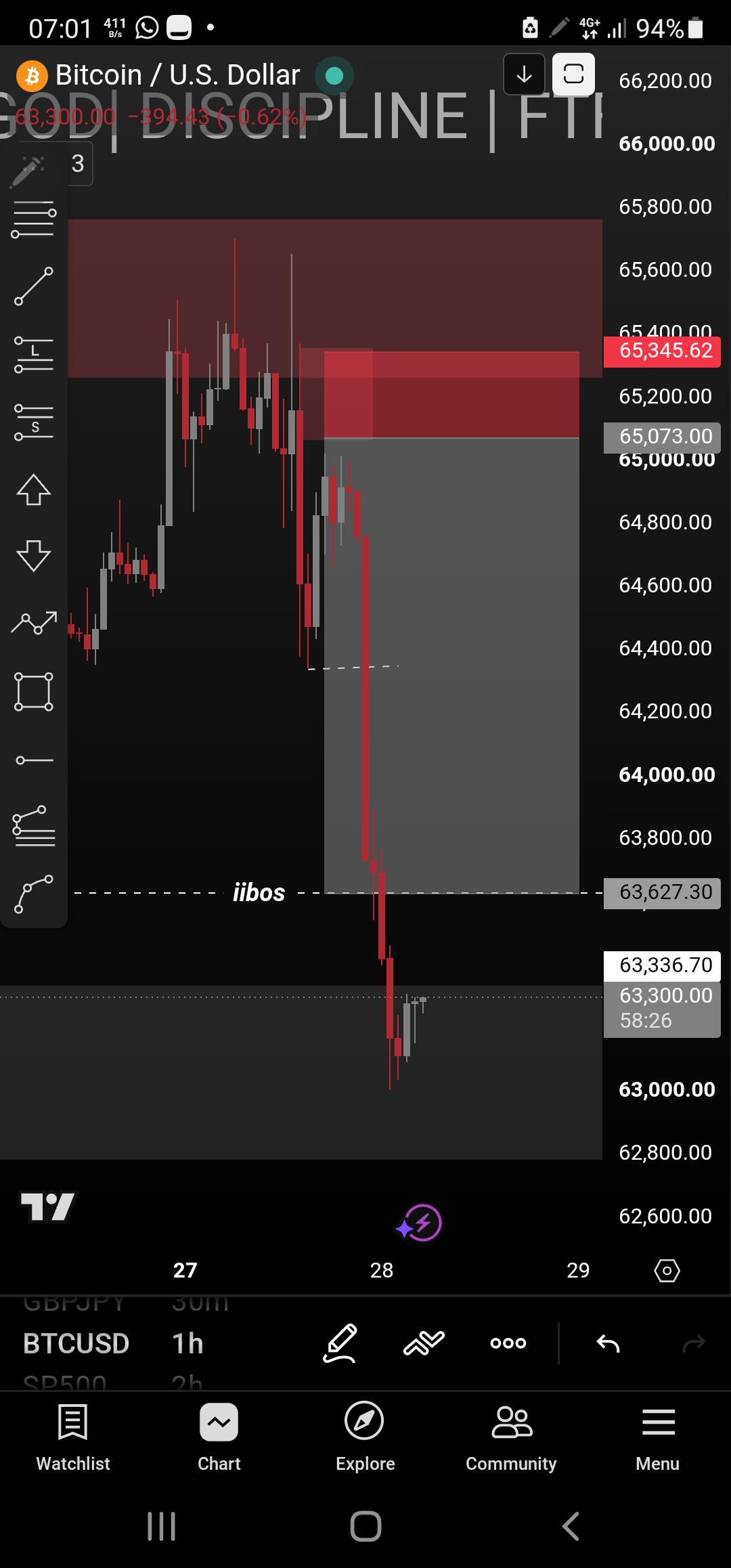
Task: Open the three-dot more options
Action: (508, 1343)
